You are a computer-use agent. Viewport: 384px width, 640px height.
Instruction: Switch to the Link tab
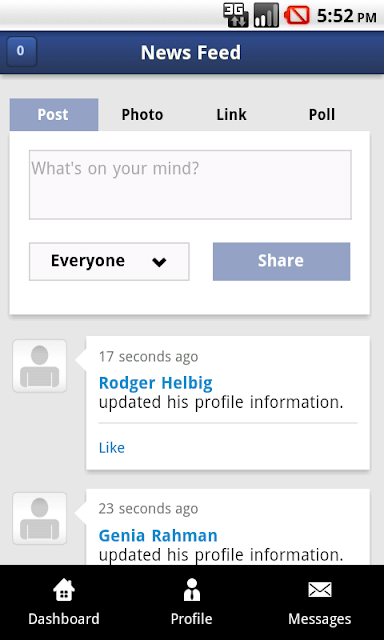(231, 115)
